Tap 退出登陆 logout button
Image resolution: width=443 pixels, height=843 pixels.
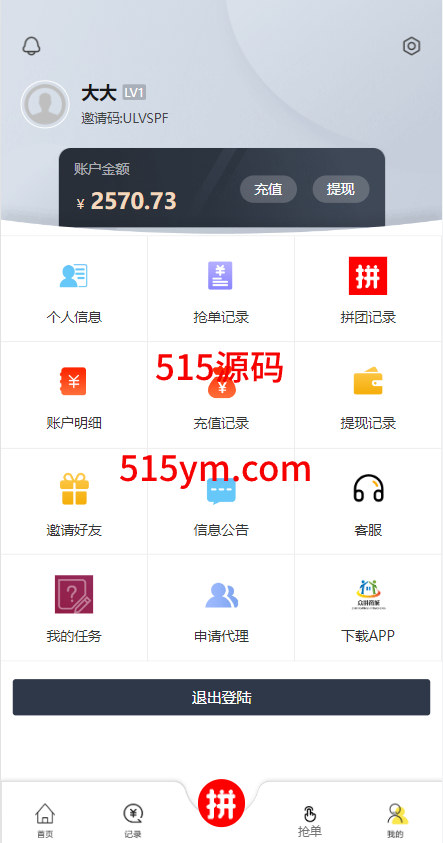pyautogui.click(x=222, y=697)
